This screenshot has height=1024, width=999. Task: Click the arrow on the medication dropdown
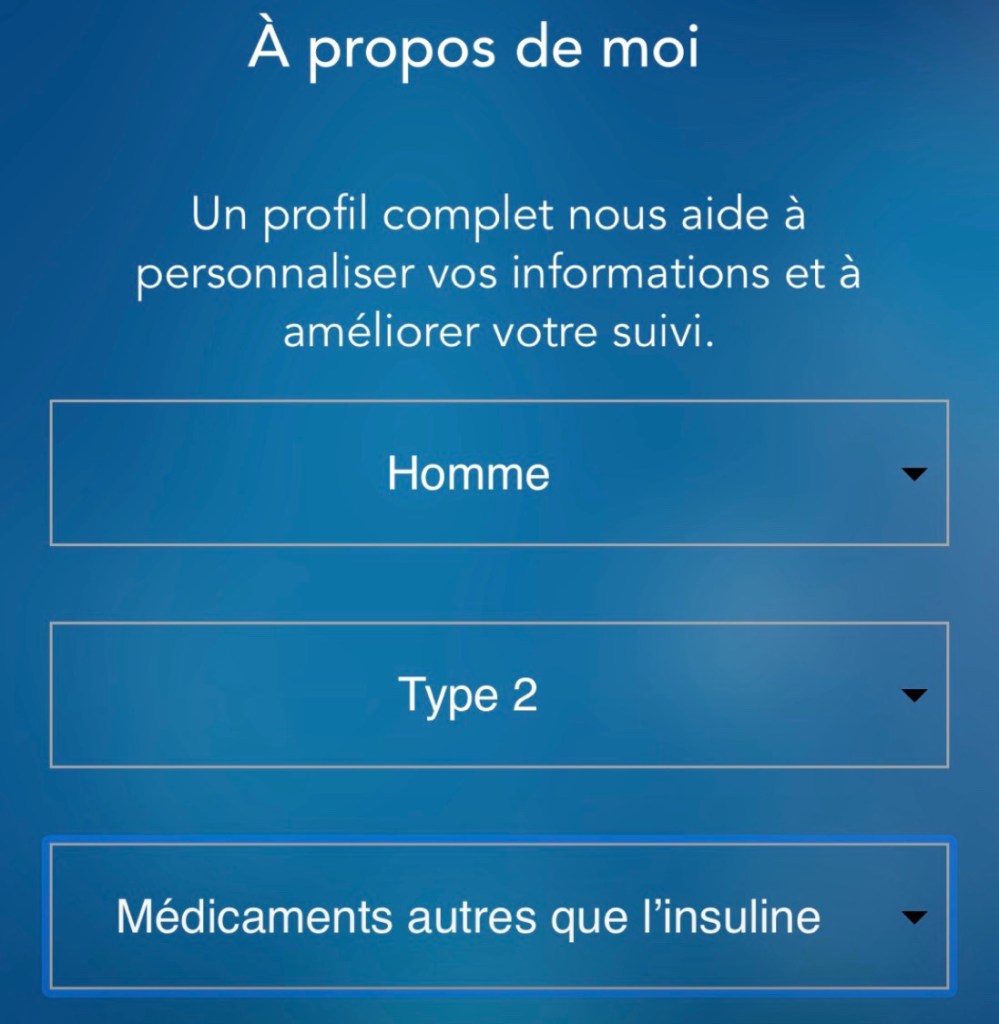pos(916,918)
